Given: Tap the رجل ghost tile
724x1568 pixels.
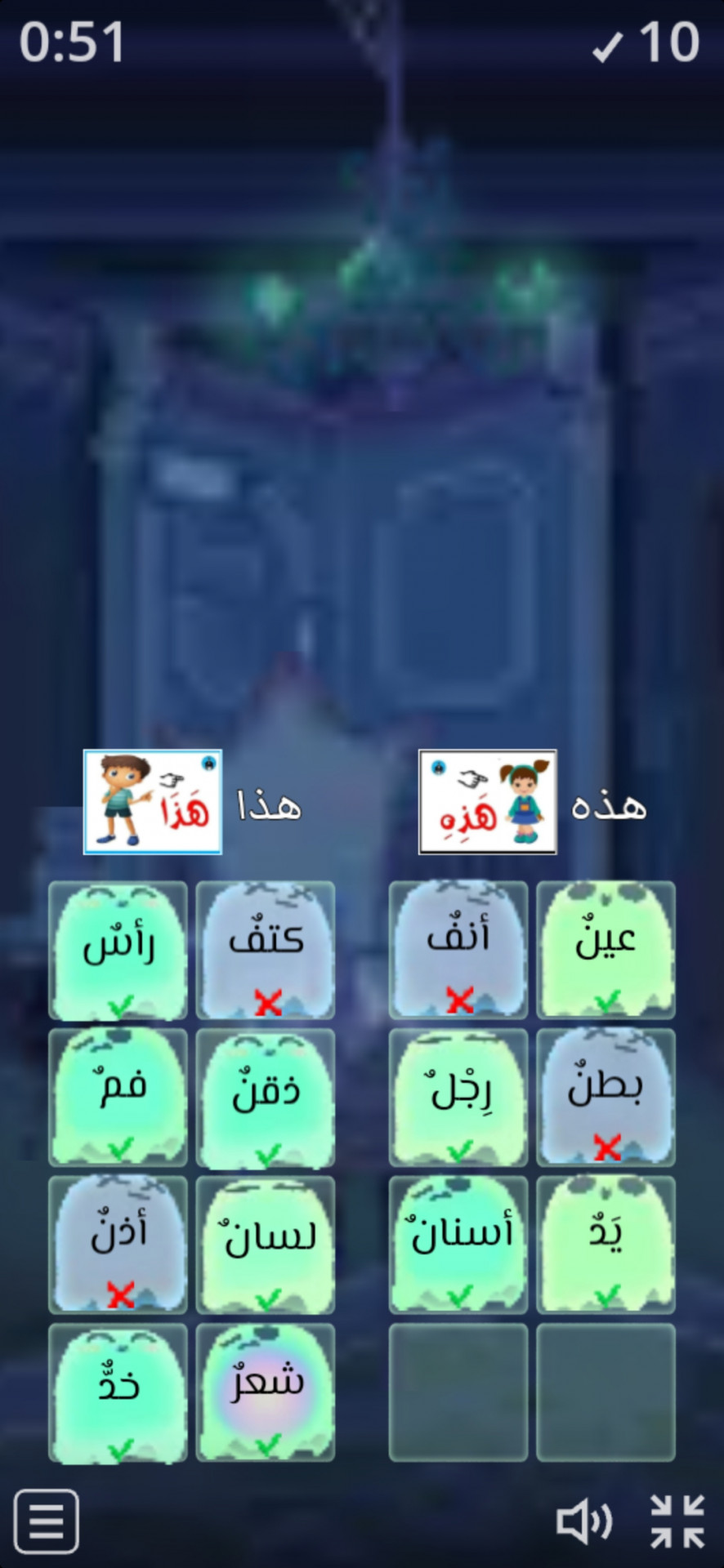Looking at the screenshot, I should [458, 1097].
